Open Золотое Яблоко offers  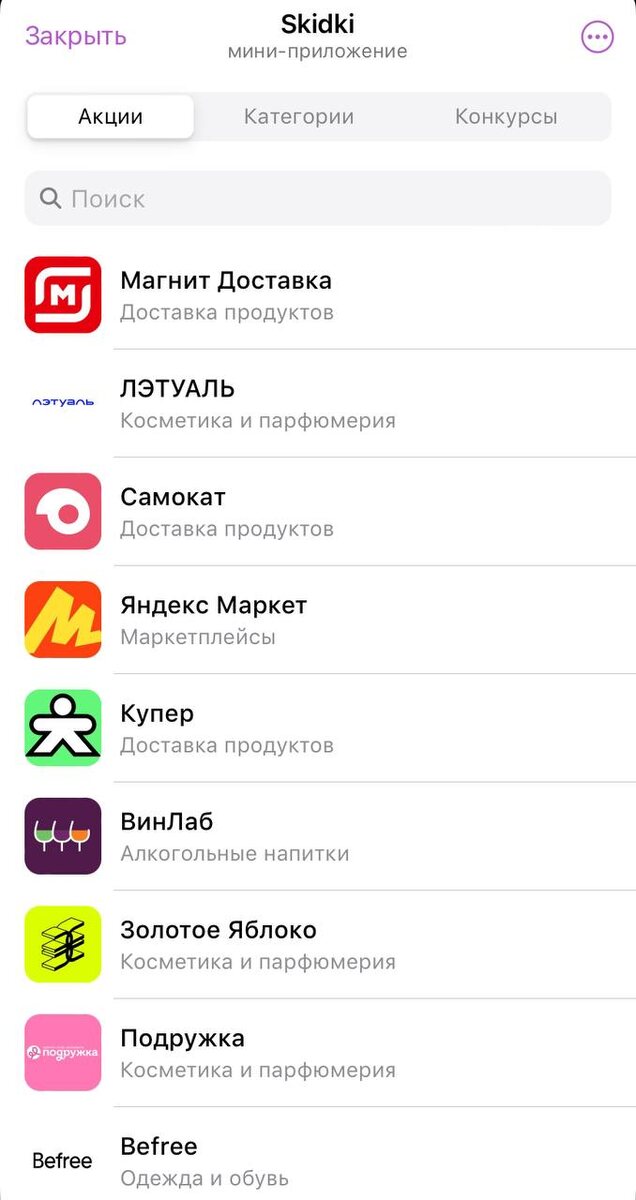[x=318, y=944]
